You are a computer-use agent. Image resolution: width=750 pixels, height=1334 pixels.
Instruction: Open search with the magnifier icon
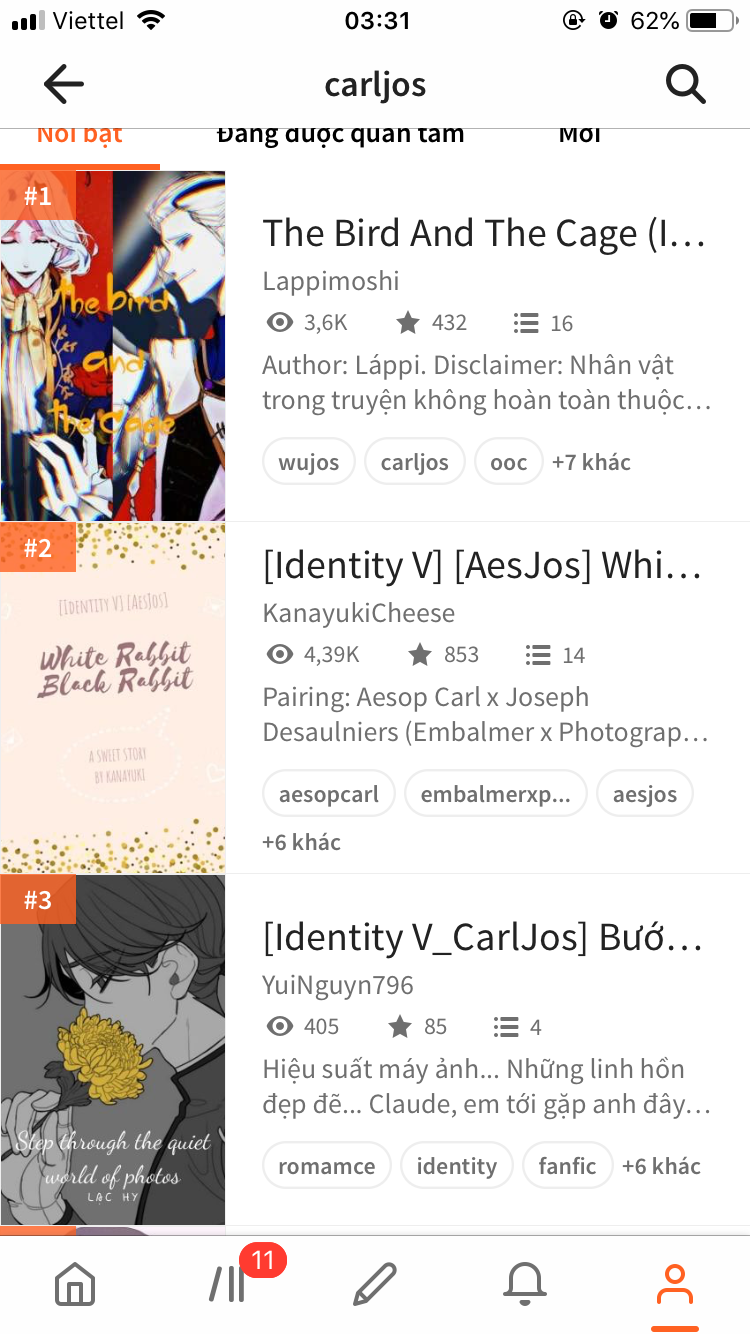tap(686, 85)
